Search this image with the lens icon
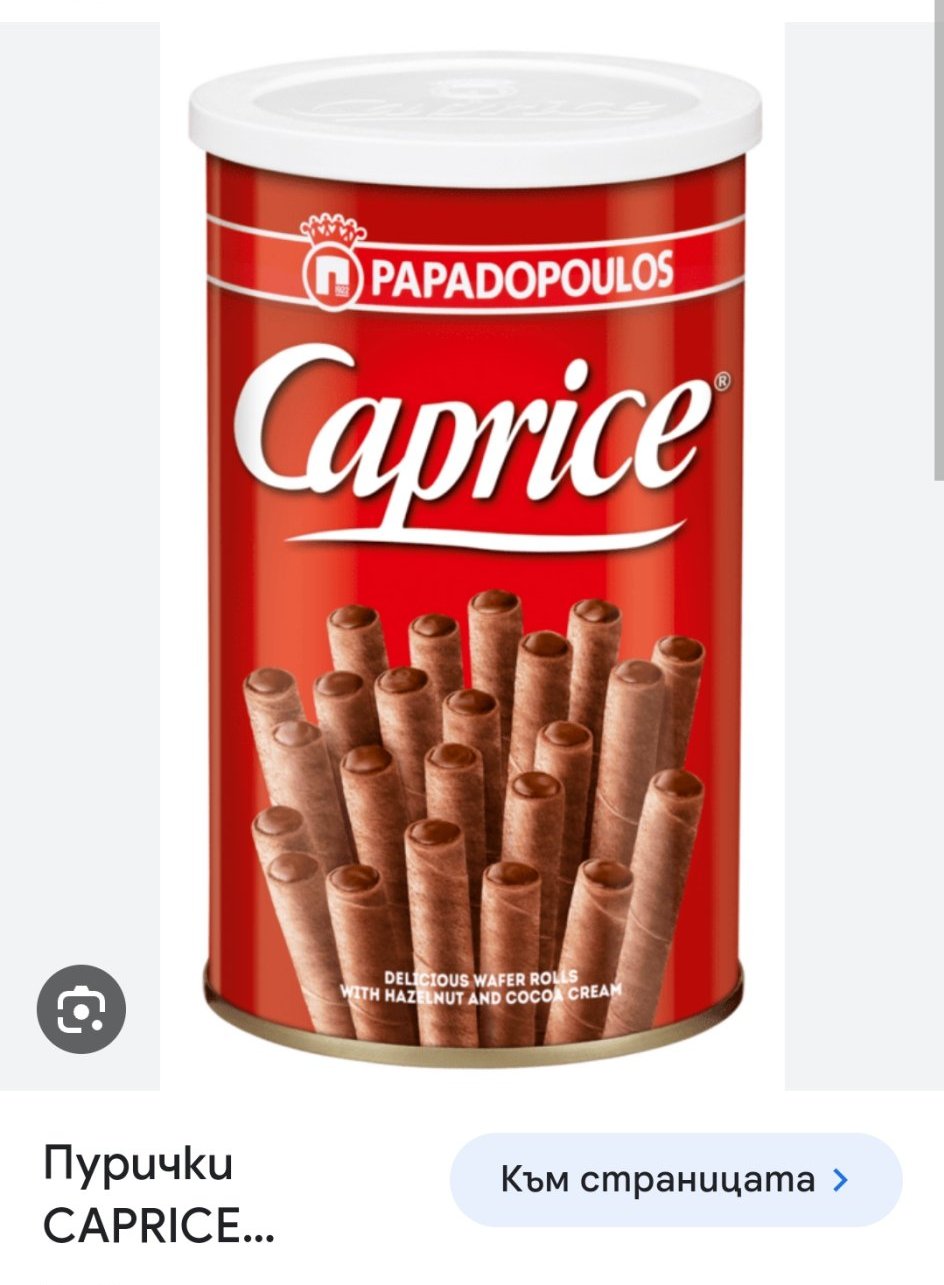This screenshot has width=944, height=1285. (x=81, y=1010)
